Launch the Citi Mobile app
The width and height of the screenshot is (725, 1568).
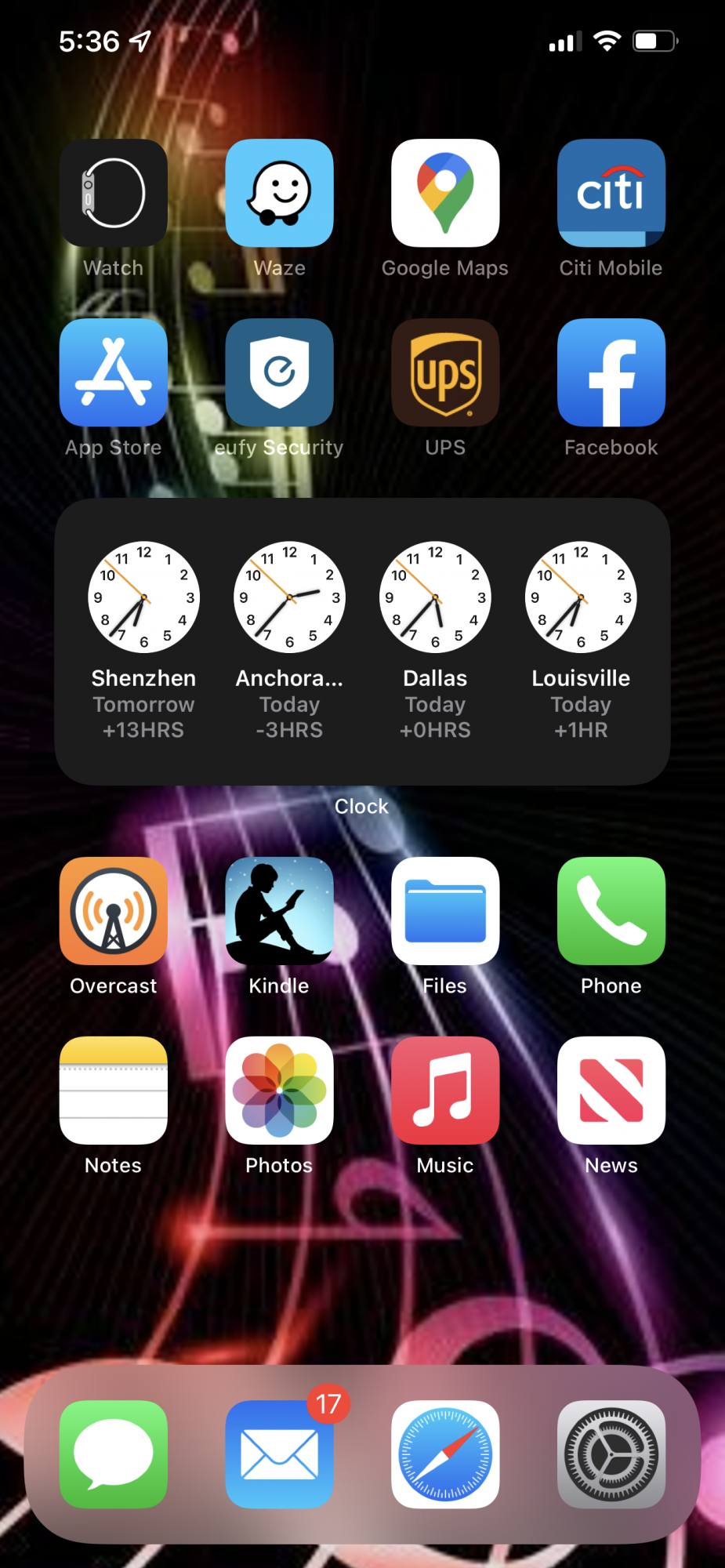(x=611, y=193)
